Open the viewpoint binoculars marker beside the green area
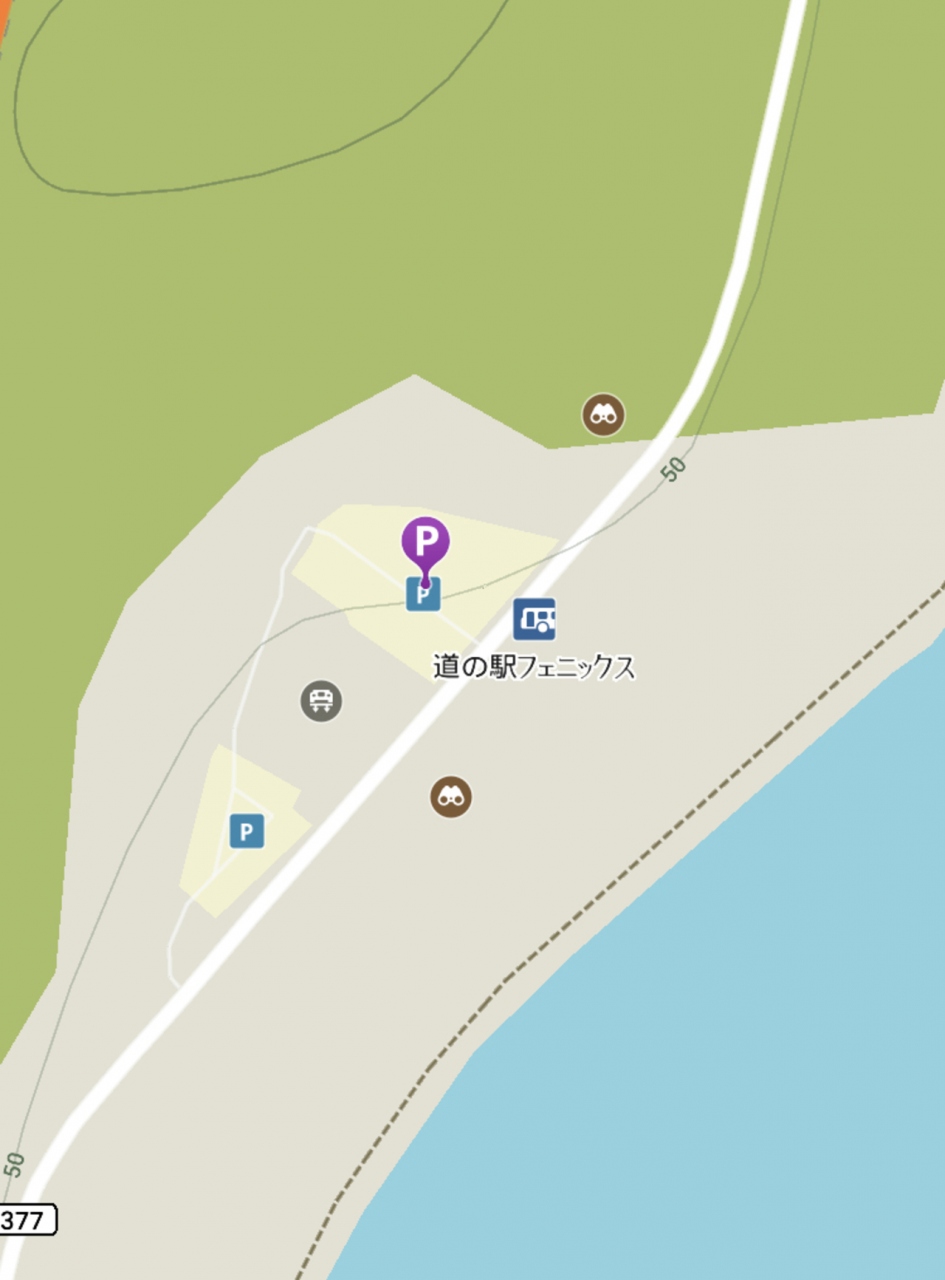Screen dimensions: 945x1280 [x=603, y=414]
